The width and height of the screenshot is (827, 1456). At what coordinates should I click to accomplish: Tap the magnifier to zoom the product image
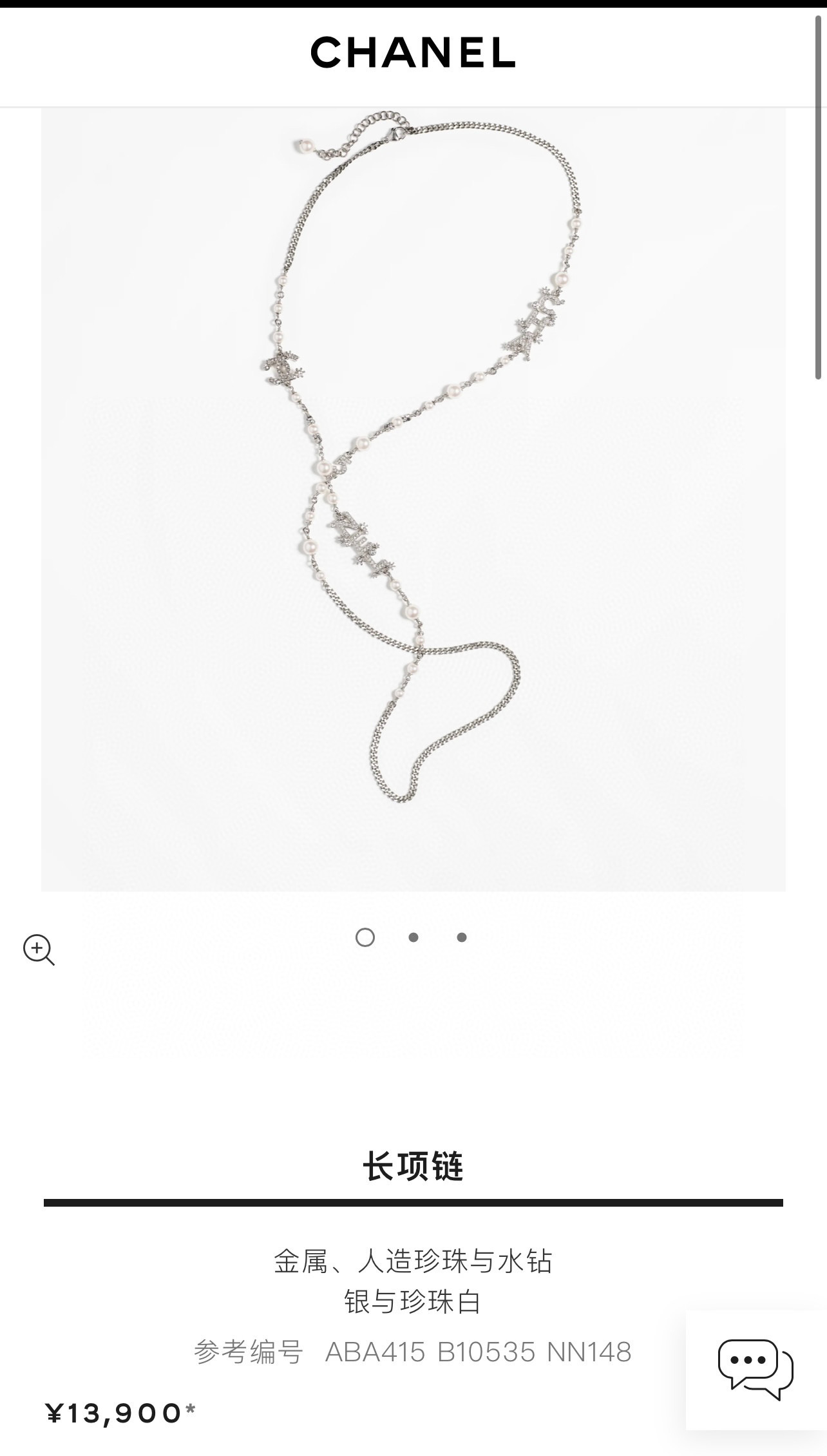pyautogui.click(x=39, y=950)
